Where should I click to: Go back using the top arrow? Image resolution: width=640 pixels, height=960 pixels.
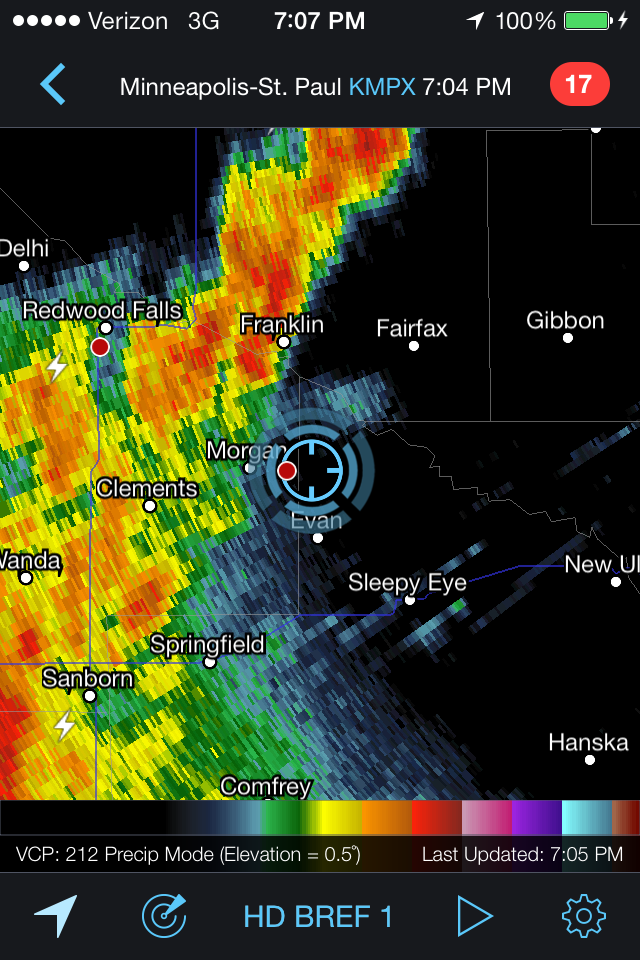(53, 86)
